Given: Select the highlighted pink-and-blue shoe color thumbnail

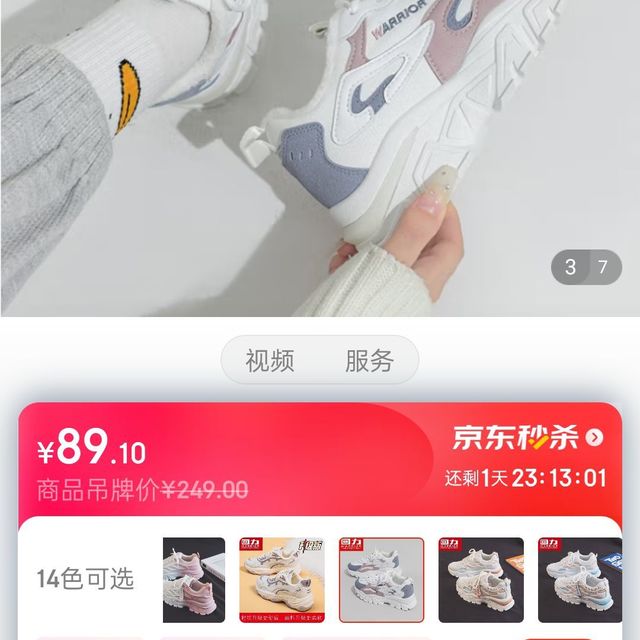Looking at the screenshot, I should pyautogui.click(x=381, y=580).
